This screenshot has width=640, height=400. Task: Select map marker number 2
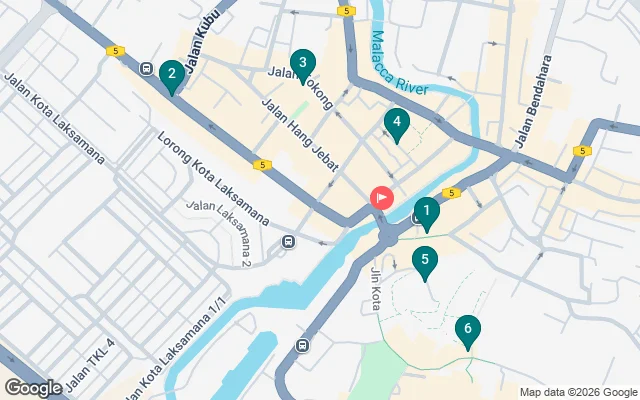point(172,74)
